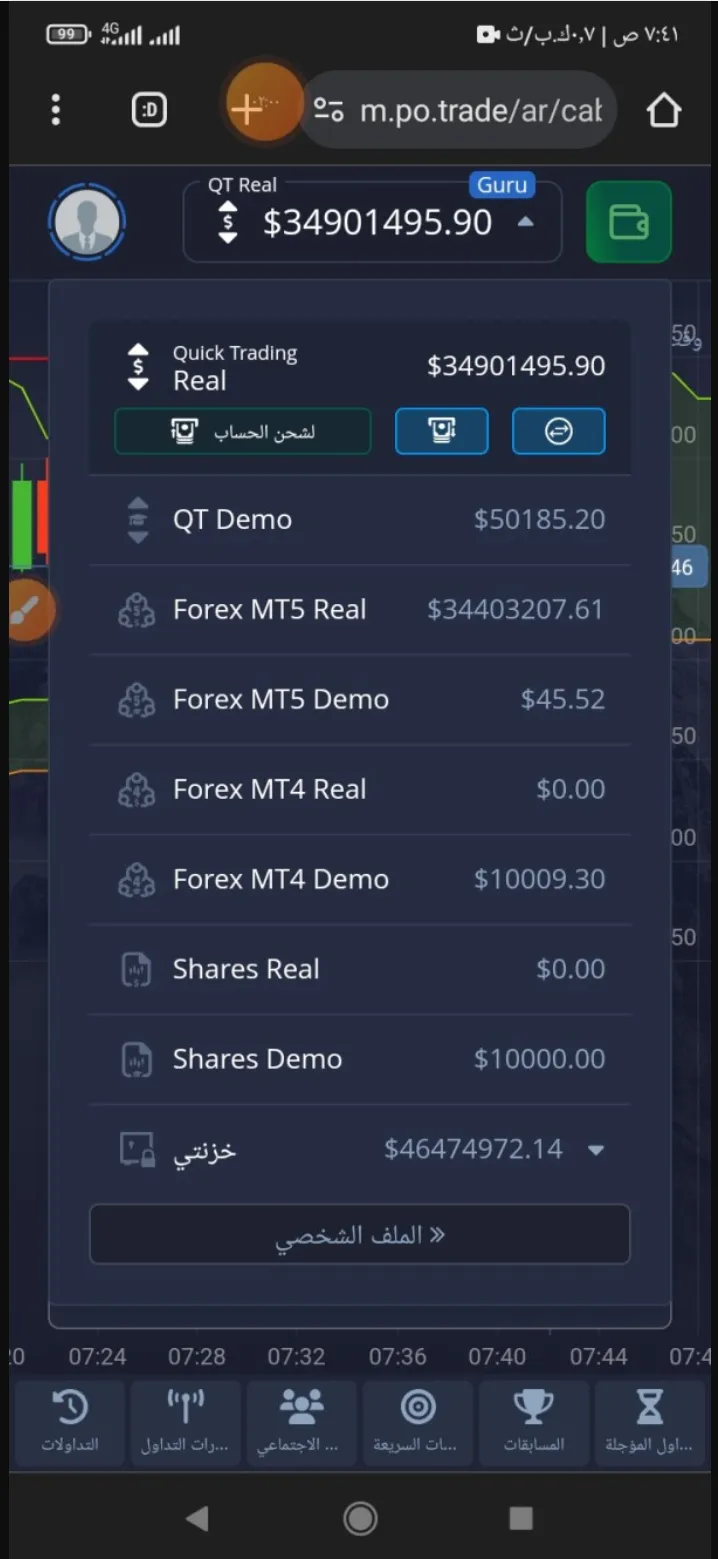Screen dimensions: 718x1559
Task: Open the التداولات trades tab
Action: pos(69,1422)
